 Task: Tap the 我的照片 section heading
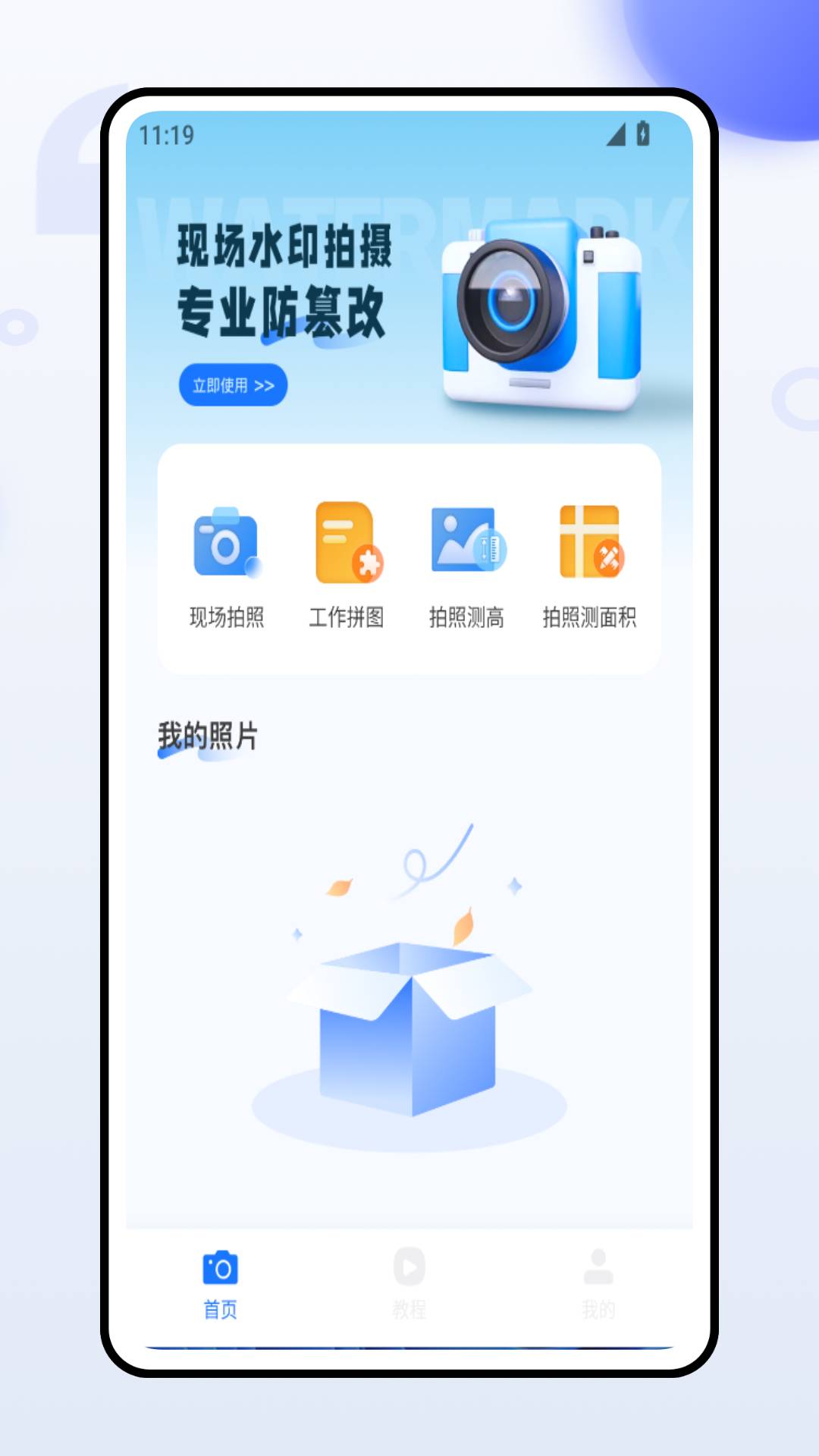[207, 733]
